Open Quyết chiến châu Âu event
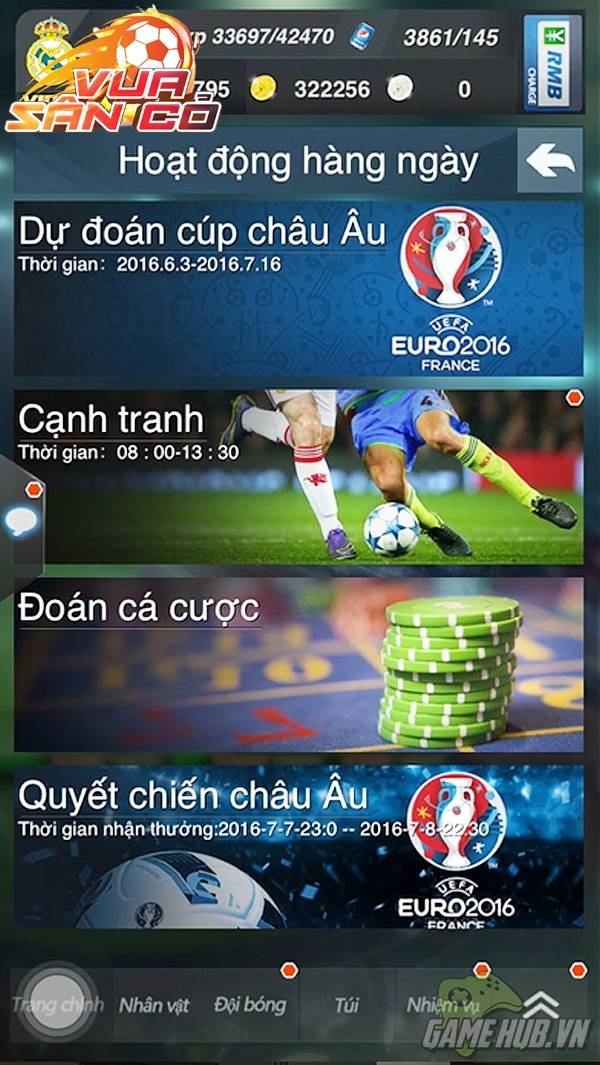600x1065 pixels. click(x=298, y=847)
